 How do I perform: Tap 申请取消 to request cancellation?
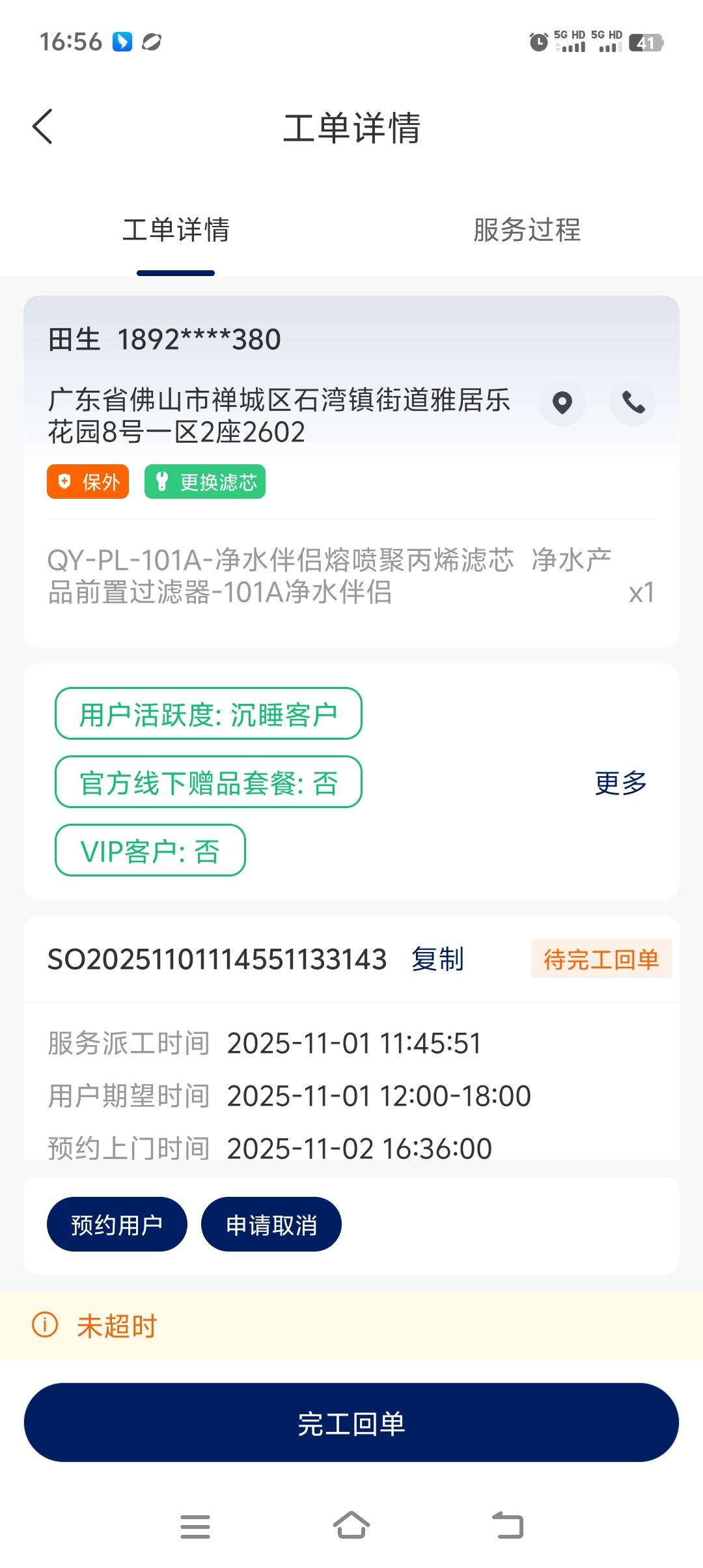[271, 1225]
